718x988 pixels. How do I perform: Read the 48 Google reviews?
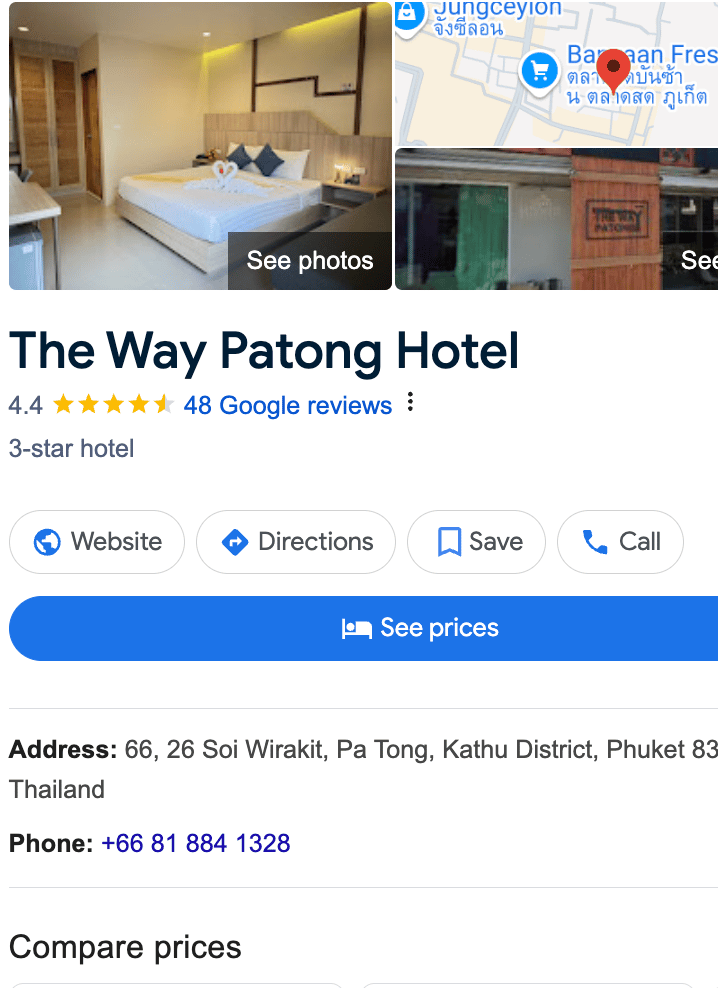(x=288, y=405)
